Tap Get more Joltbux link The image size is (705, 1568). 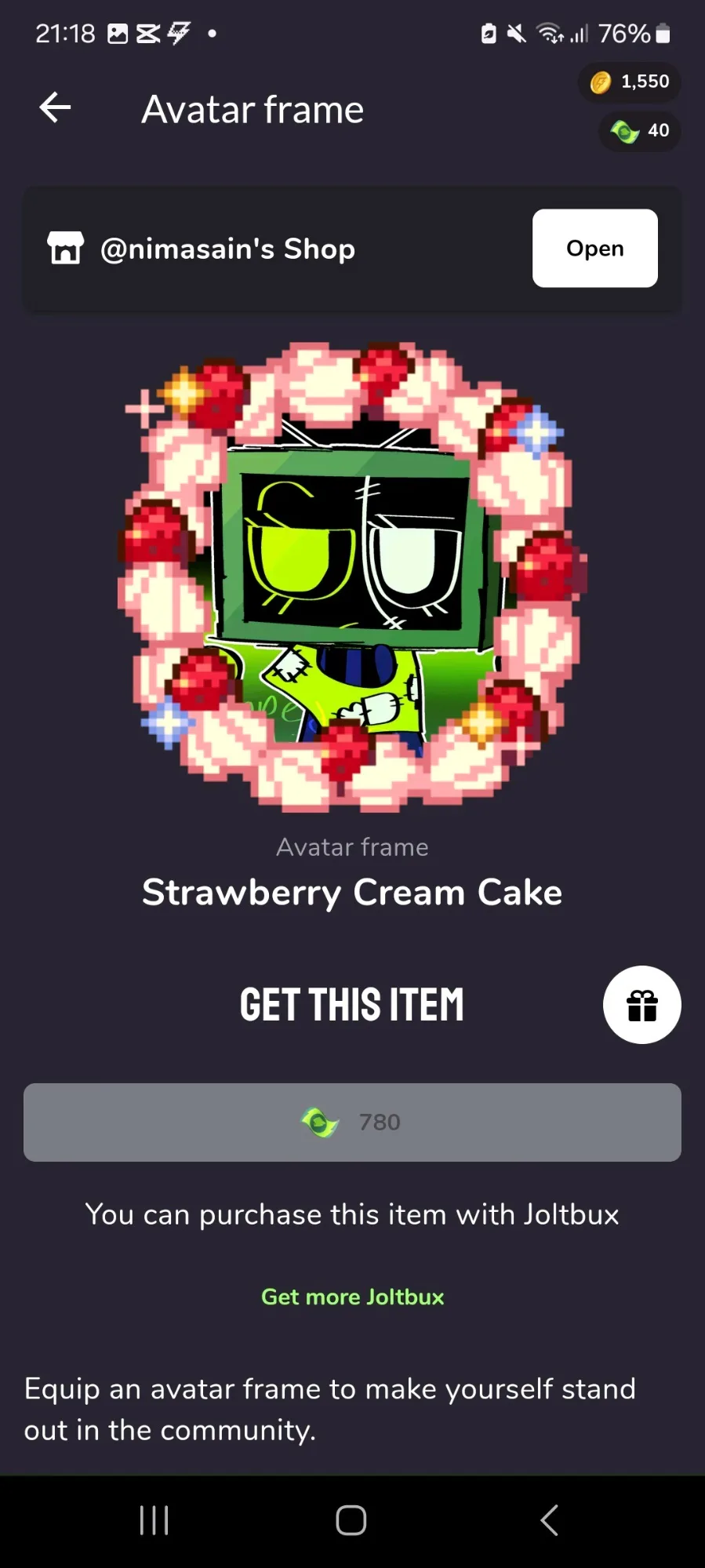click(x=352, y=1297)
